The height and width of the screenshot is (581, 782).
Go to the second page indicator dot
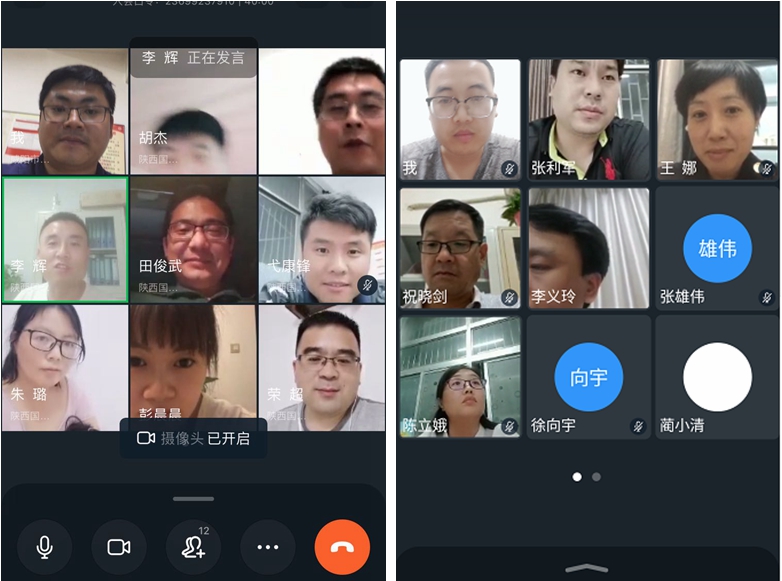597,477
